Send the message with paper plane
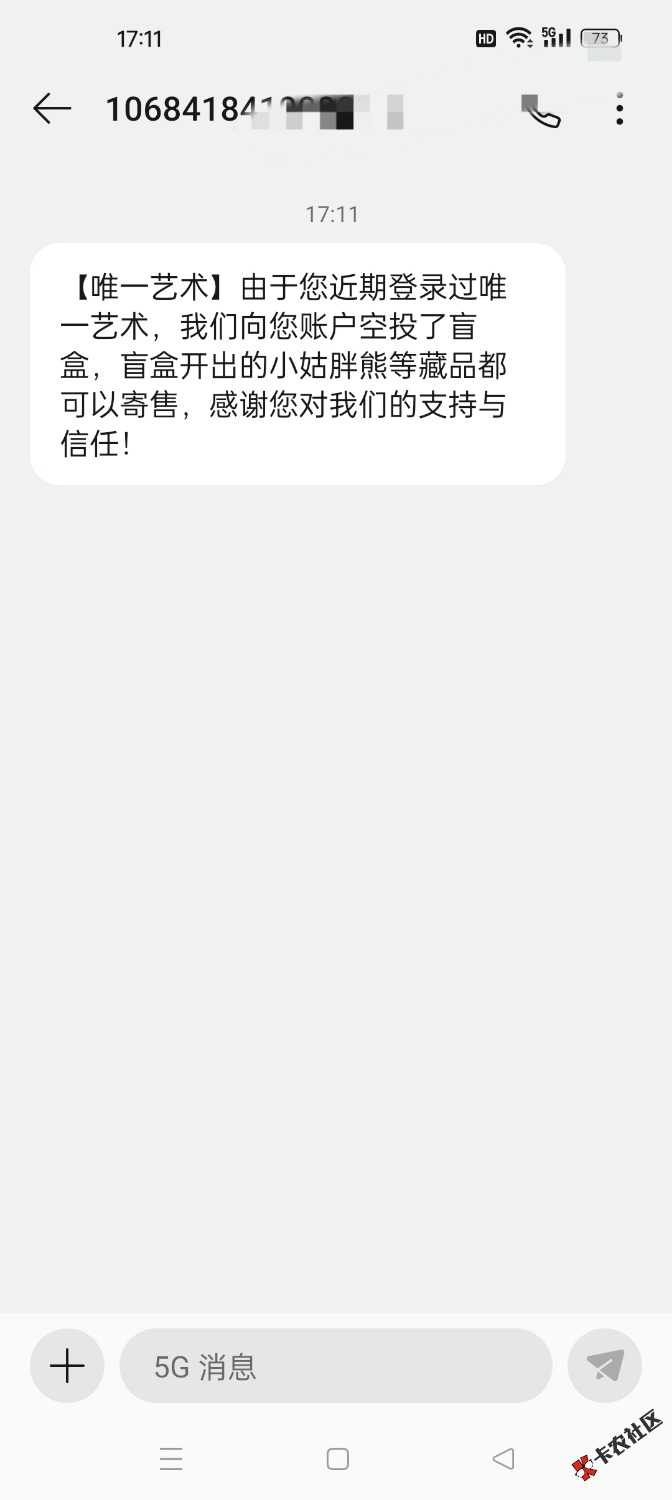 click(x=605, y=1365)
